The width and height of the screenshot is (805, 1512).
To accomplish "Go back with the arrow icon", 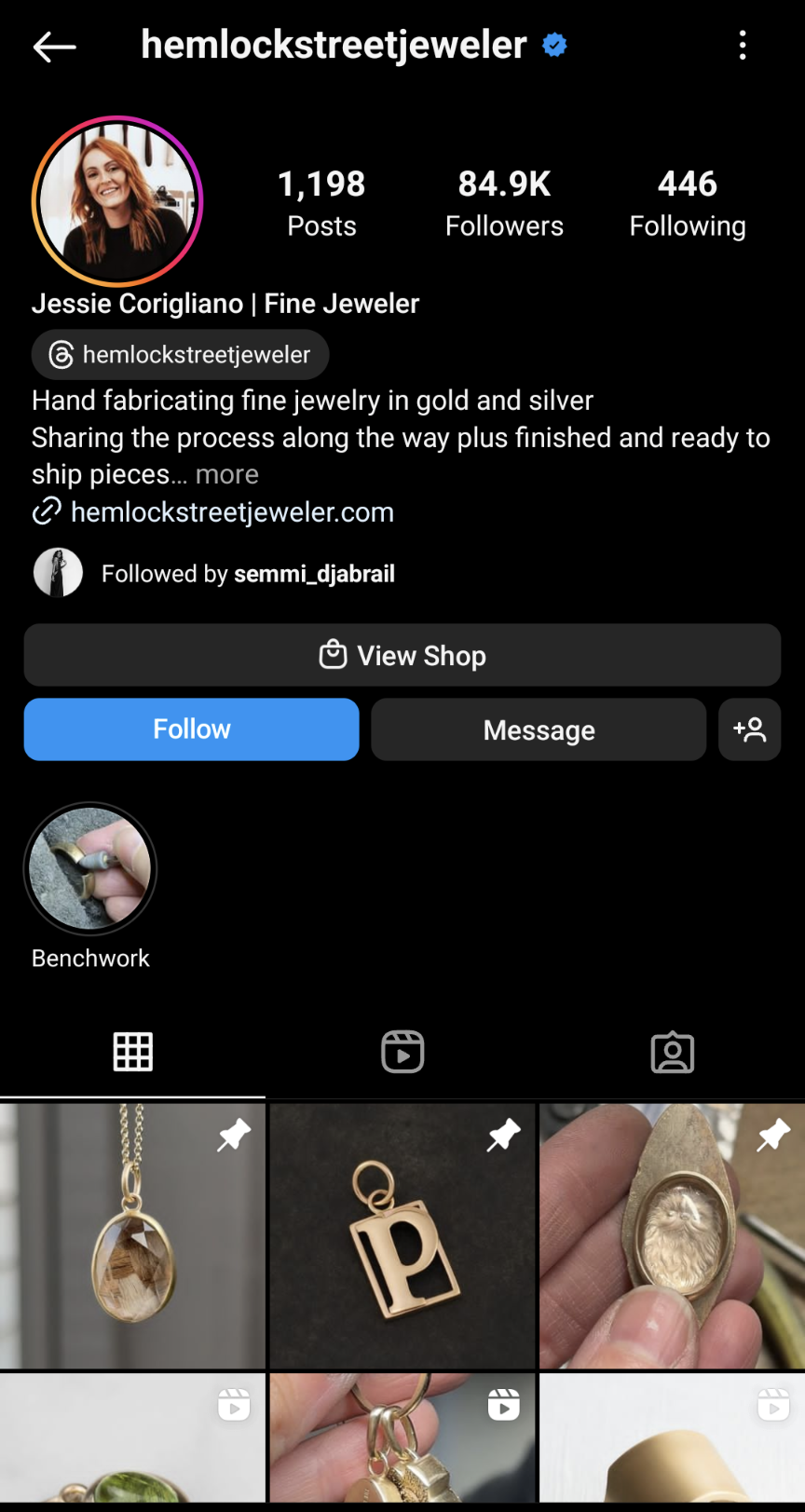I will [54, 47].
